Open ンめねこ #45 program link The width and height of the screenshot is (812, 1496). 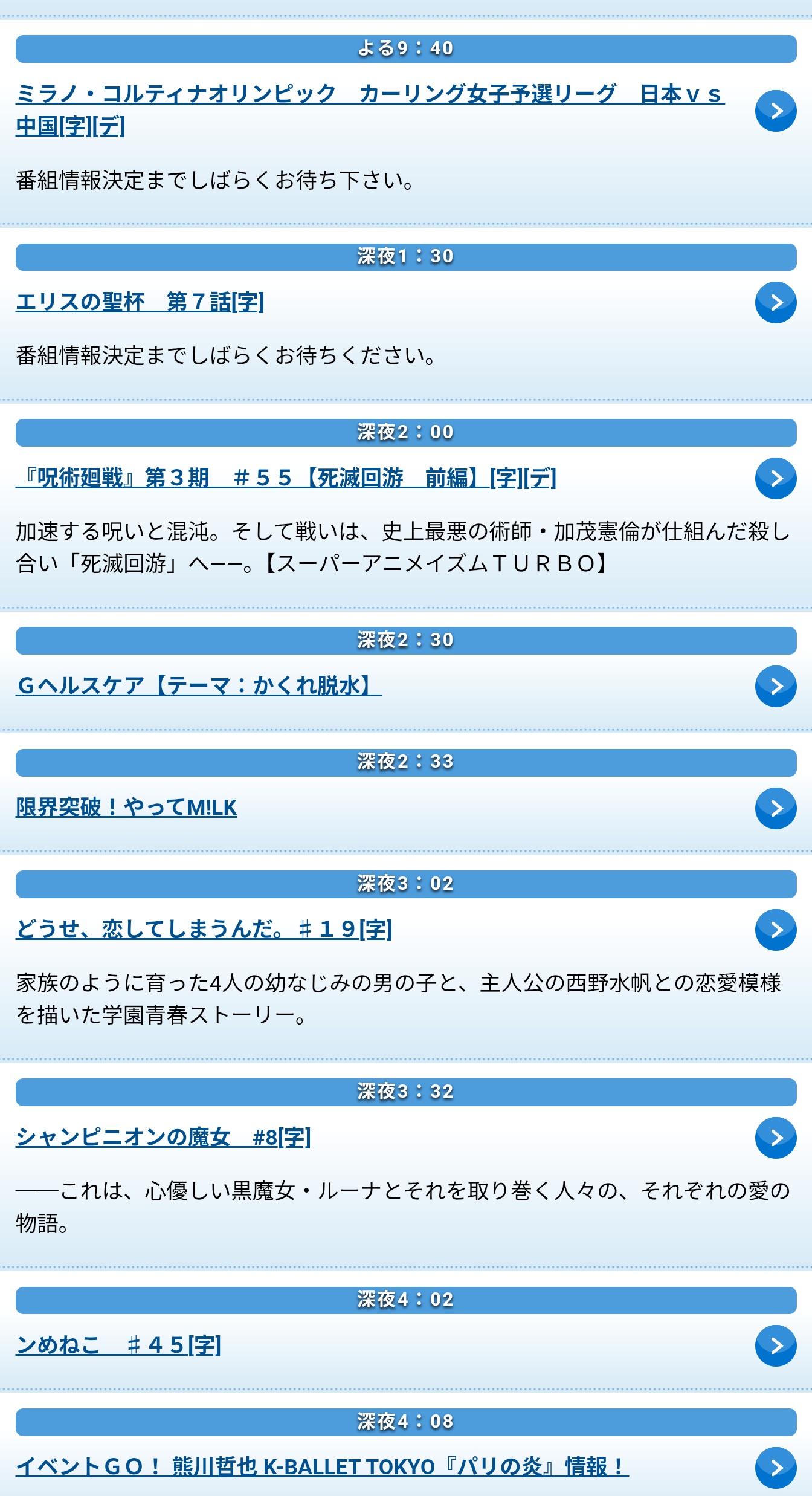pos(118,1345)
